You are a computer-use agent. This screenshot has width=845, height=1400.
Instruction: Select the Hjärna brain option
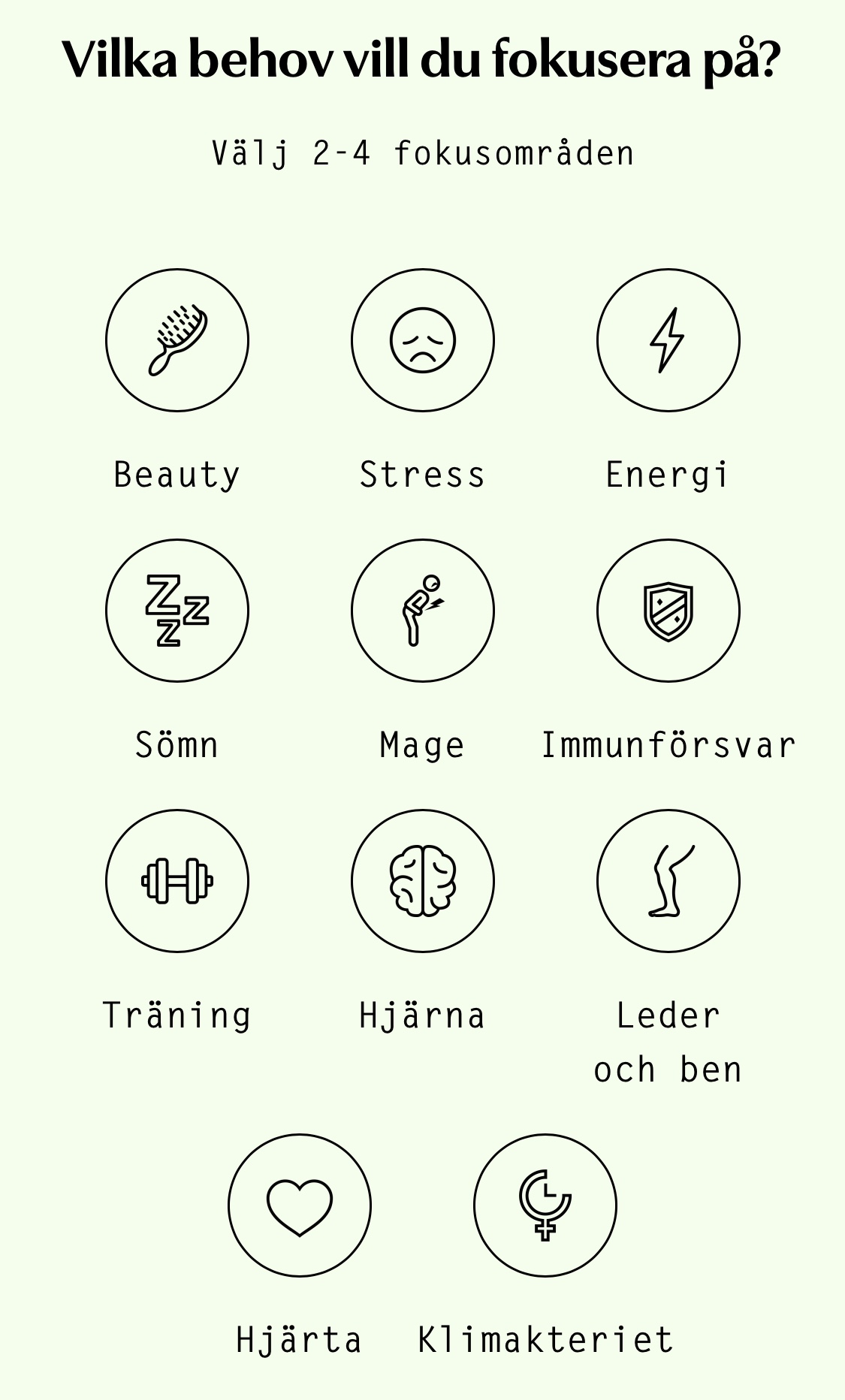[x=422, y=880]
